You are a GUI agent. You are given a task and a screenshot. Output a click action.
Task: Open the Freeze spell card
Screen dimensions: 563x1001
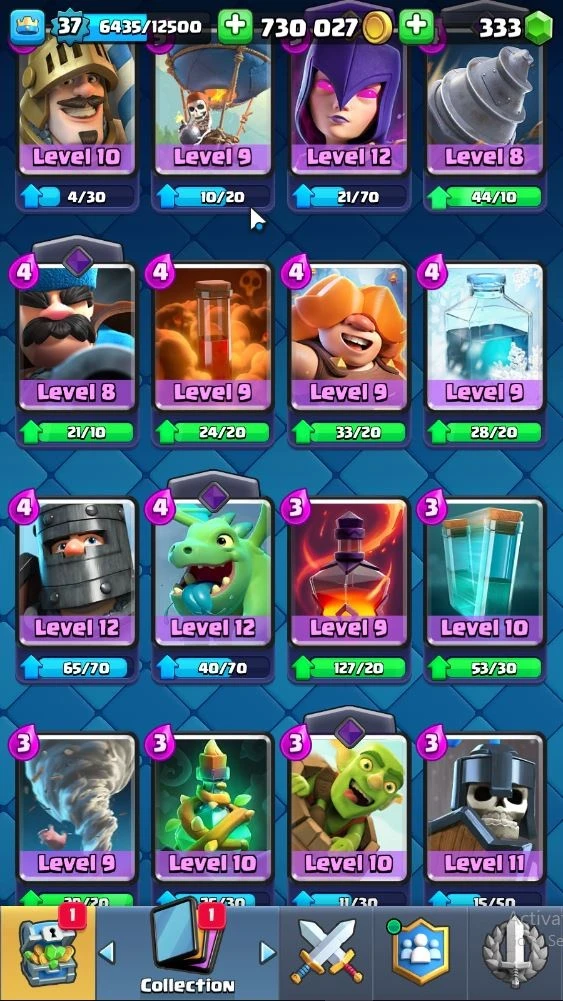pos(484,336)
